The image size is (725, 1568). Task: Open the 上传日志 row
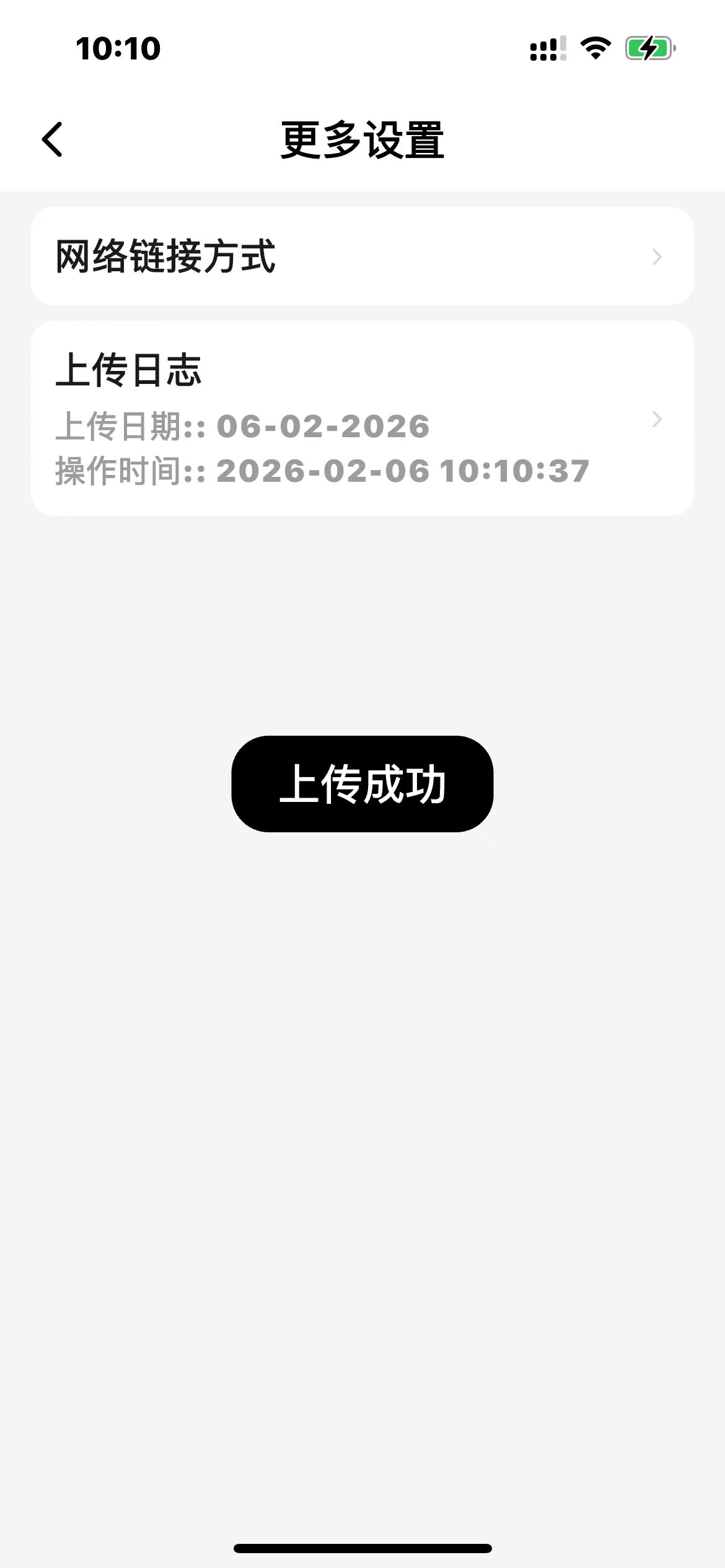pyautogui.click(x=362, y=418)
